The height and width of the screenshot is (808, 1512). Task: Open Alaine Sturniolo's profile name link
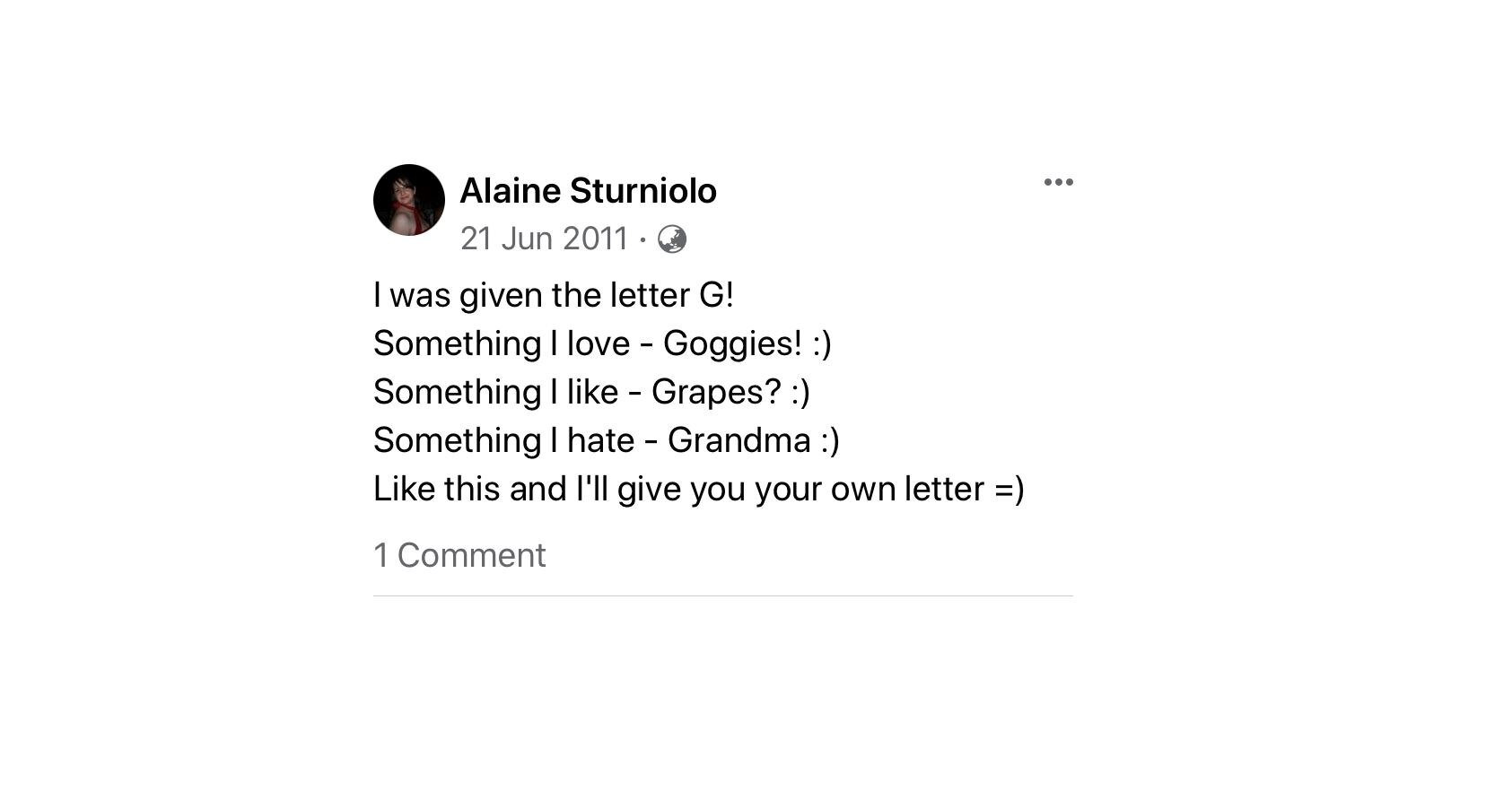[588, 191]
